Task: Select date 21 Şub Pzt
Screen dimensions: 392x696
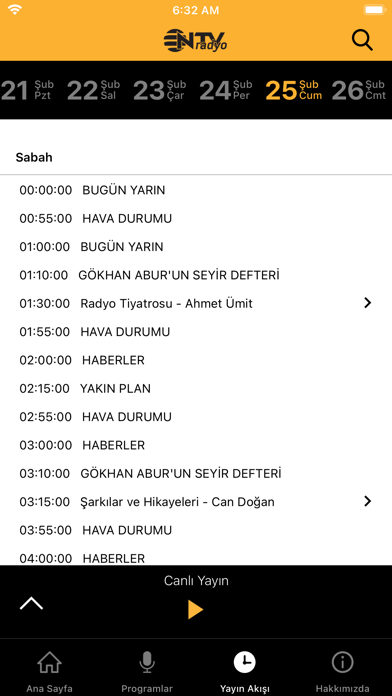Action: 27,90
